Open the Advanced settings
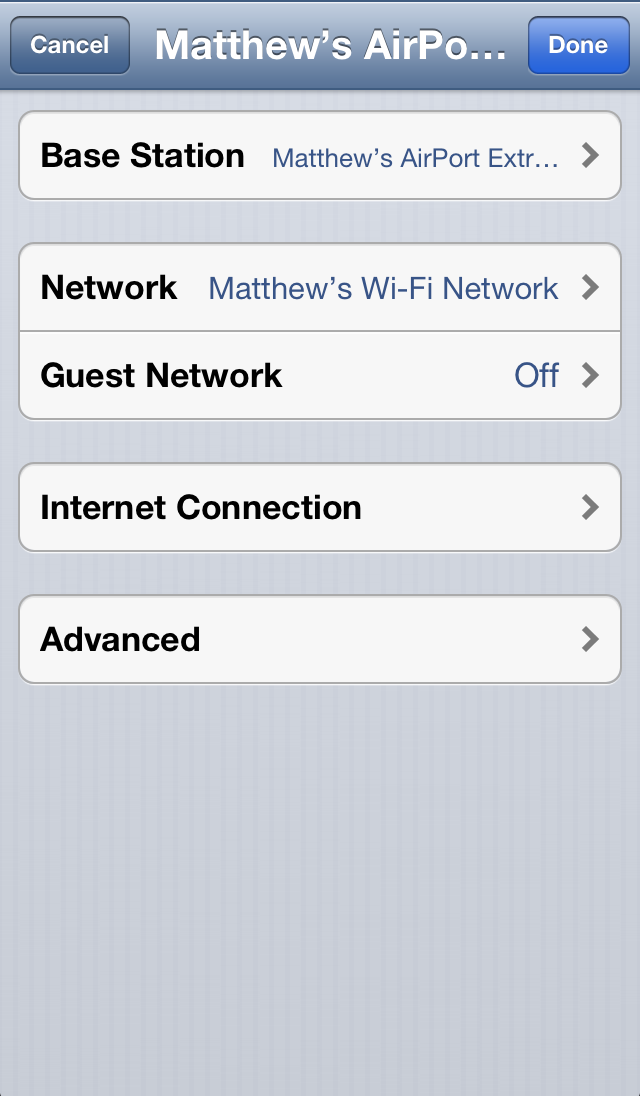Screen dimensions: 640x1096 pyautogui.click(x=320, y=640)
